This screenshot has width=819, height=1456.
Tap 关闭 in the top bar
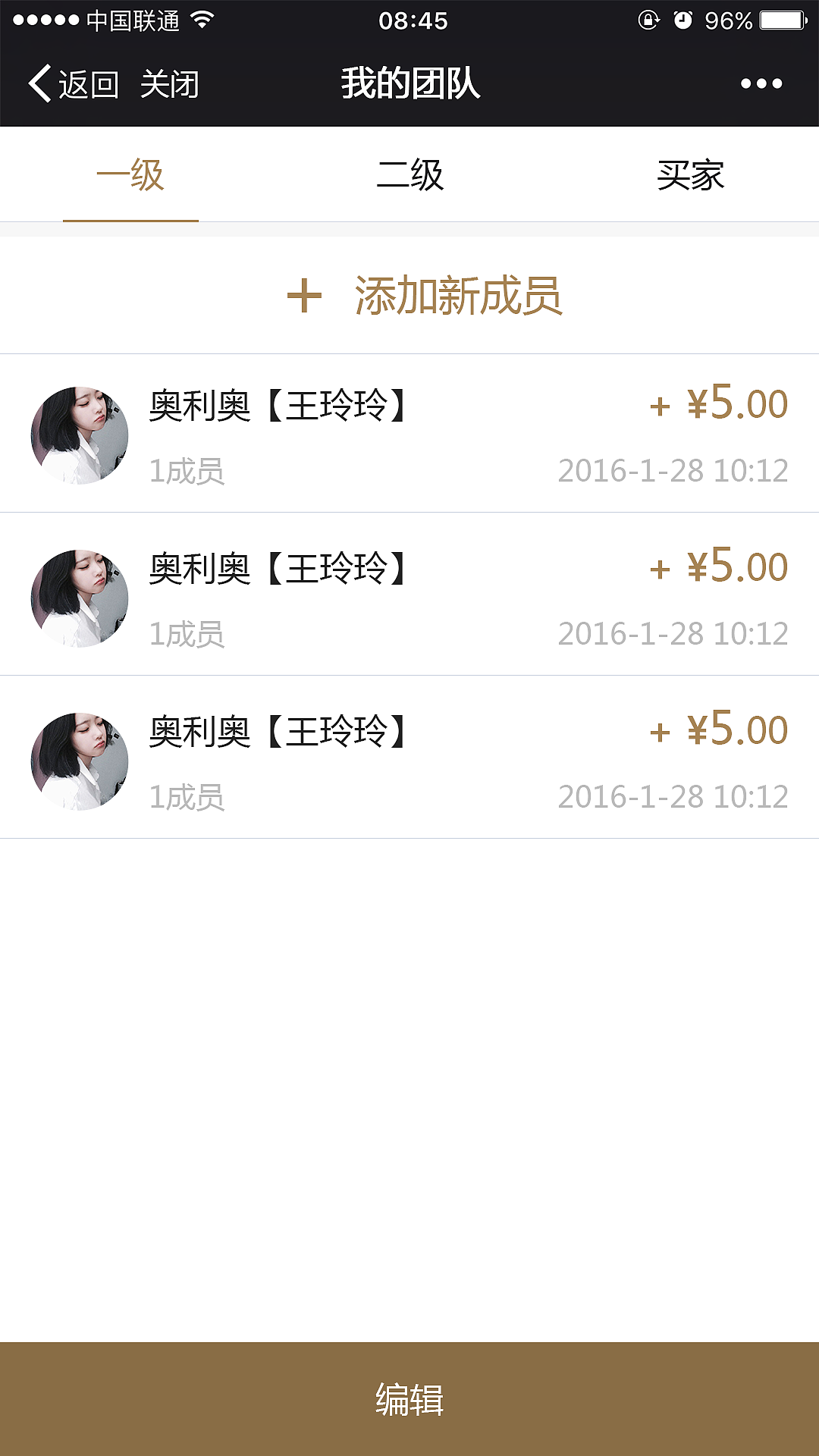[170, 85]
